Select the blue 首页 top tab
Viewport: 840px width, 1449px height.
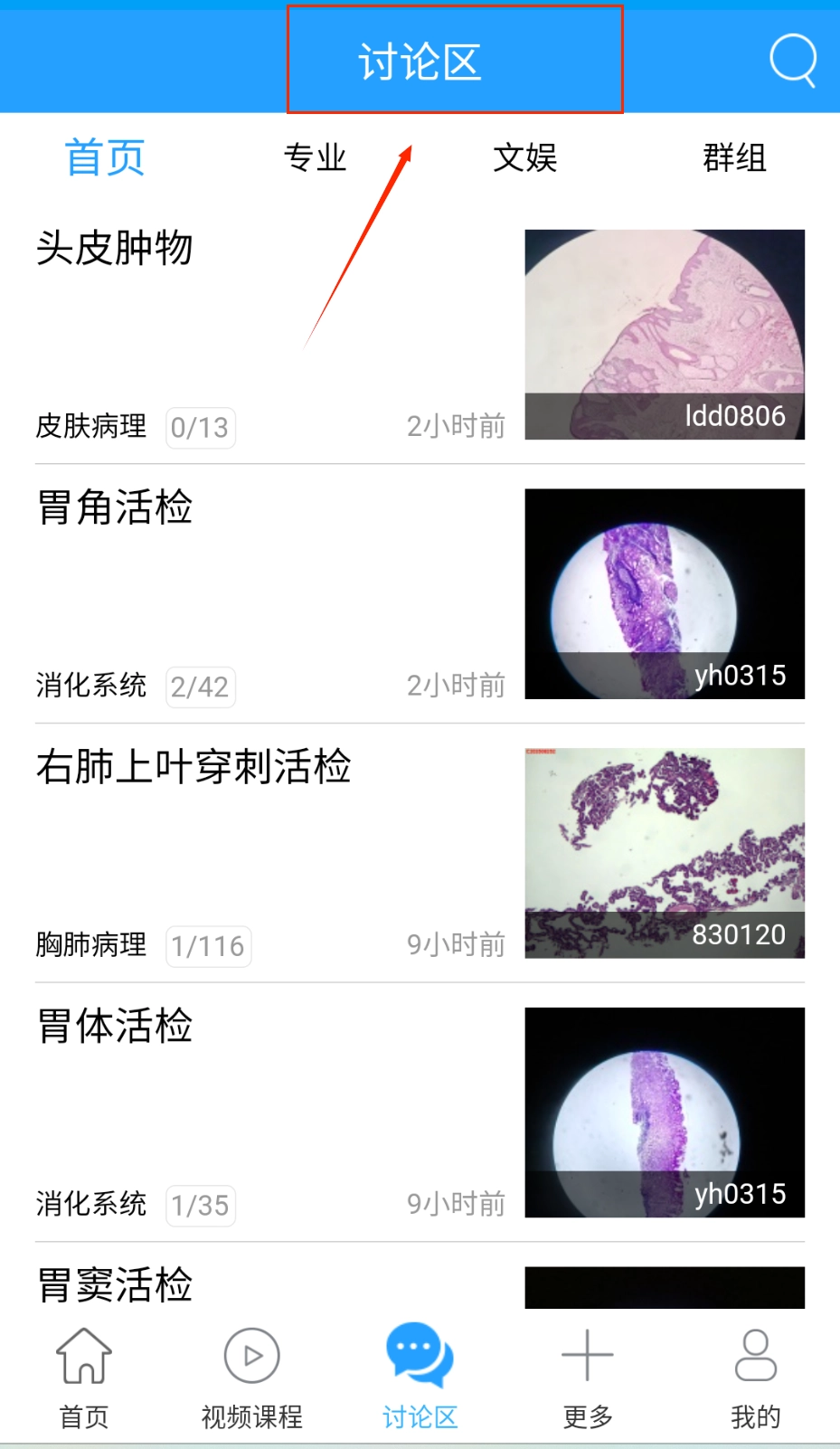tap(105, 158)
